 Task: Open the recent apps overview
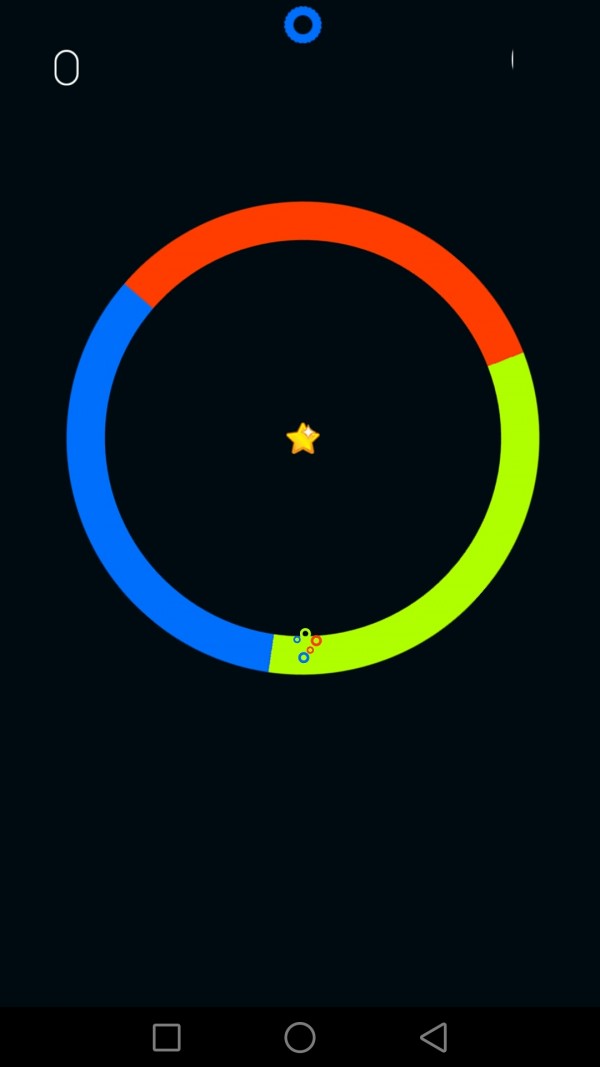coord(167,1037)
